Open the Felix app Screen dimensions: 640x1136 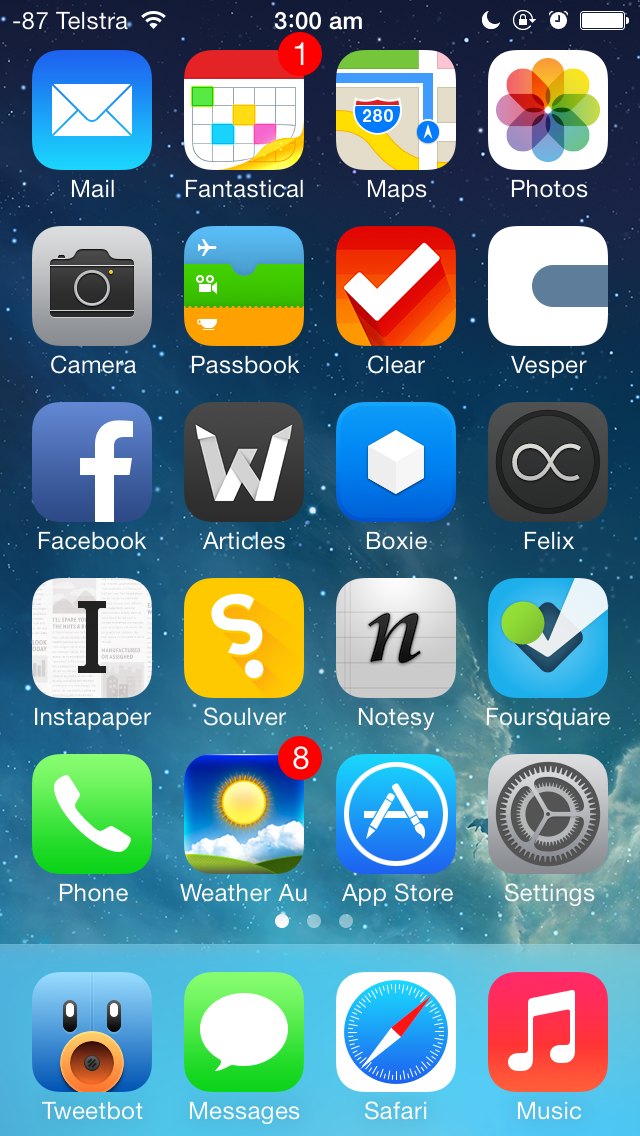click(548, 462)
